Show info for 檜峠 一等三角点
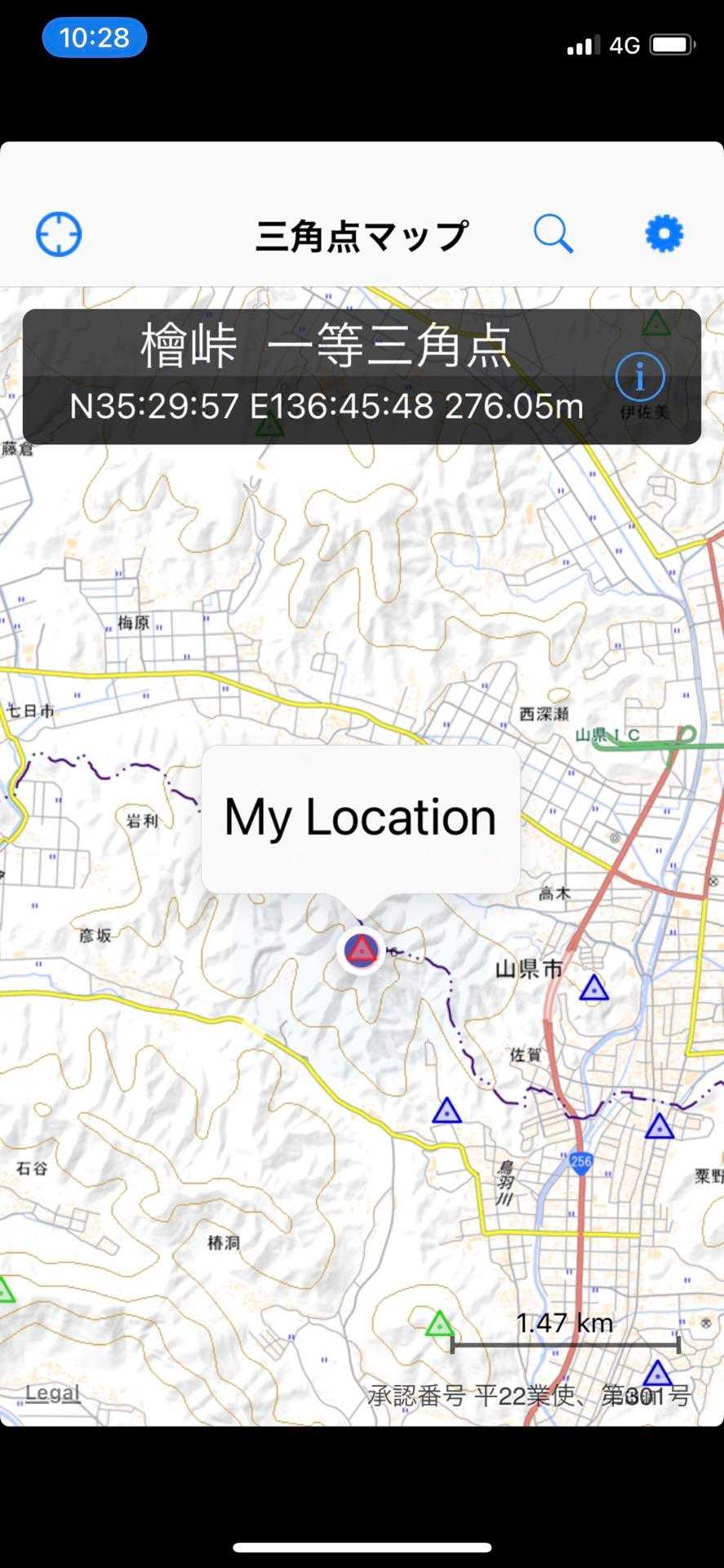 coord(640,376)
